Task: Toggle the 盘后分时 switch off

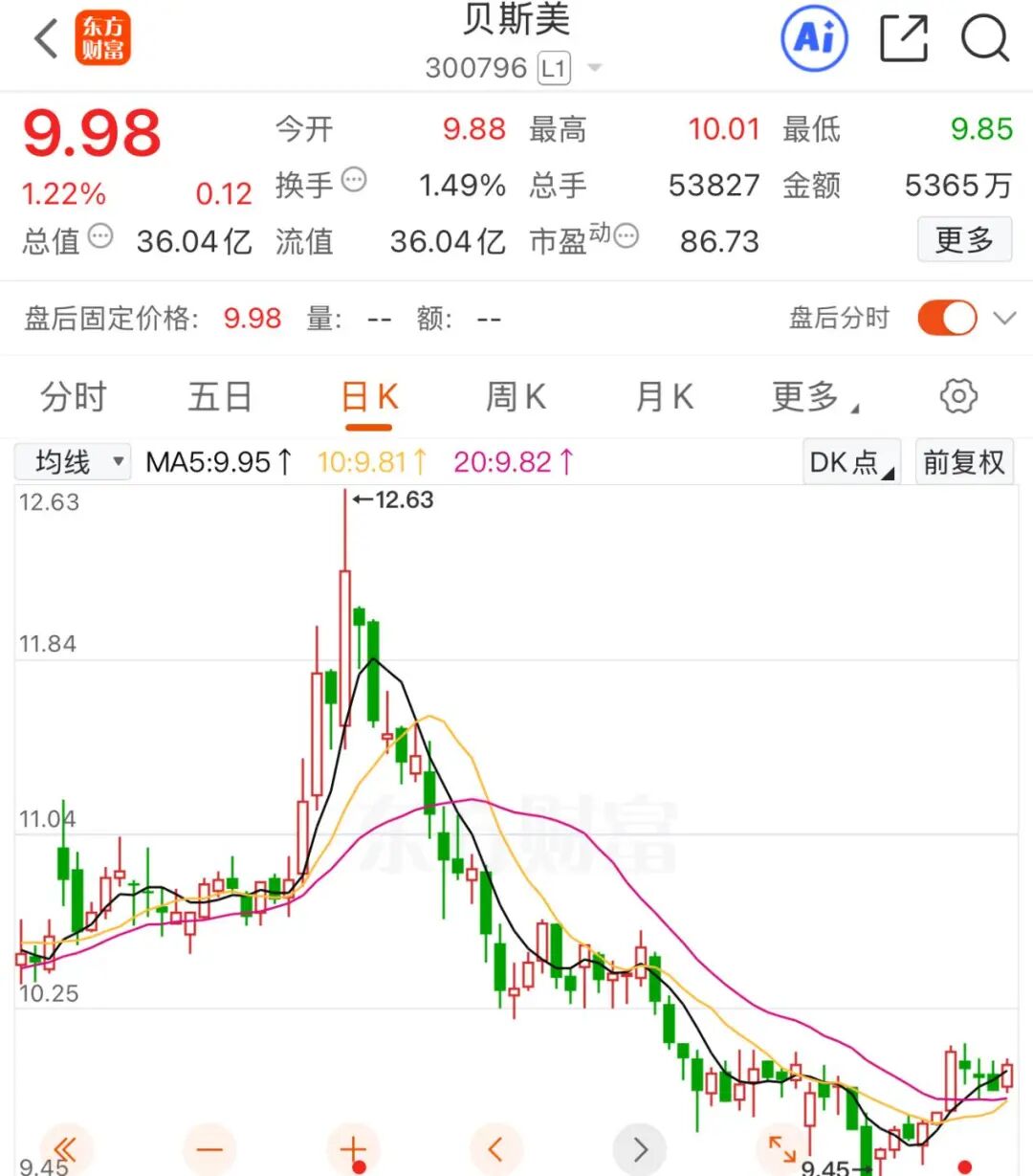Action: click(x=947, y=318)
